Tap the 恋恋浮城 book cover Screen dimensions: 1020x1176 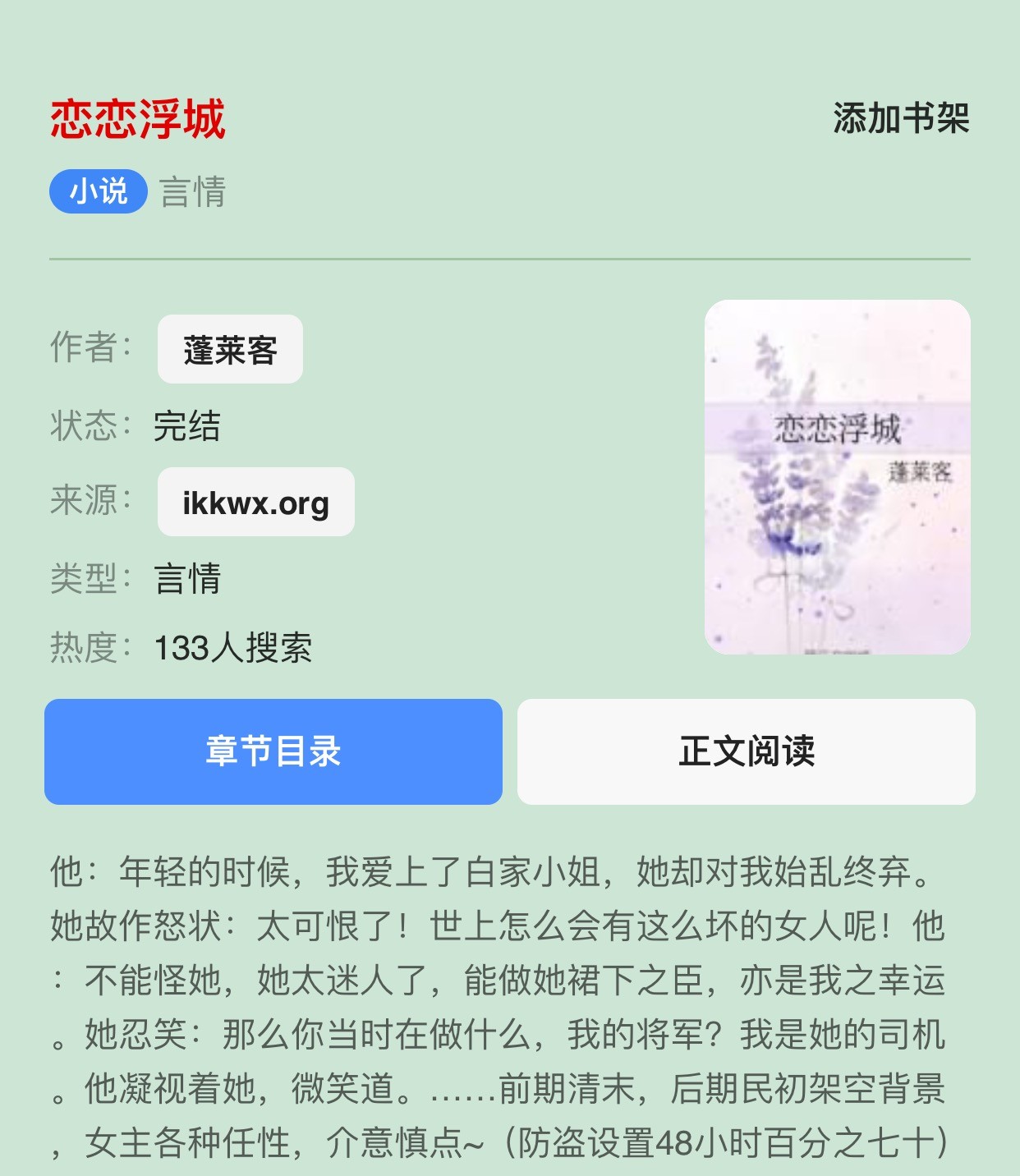click(837, 477)
